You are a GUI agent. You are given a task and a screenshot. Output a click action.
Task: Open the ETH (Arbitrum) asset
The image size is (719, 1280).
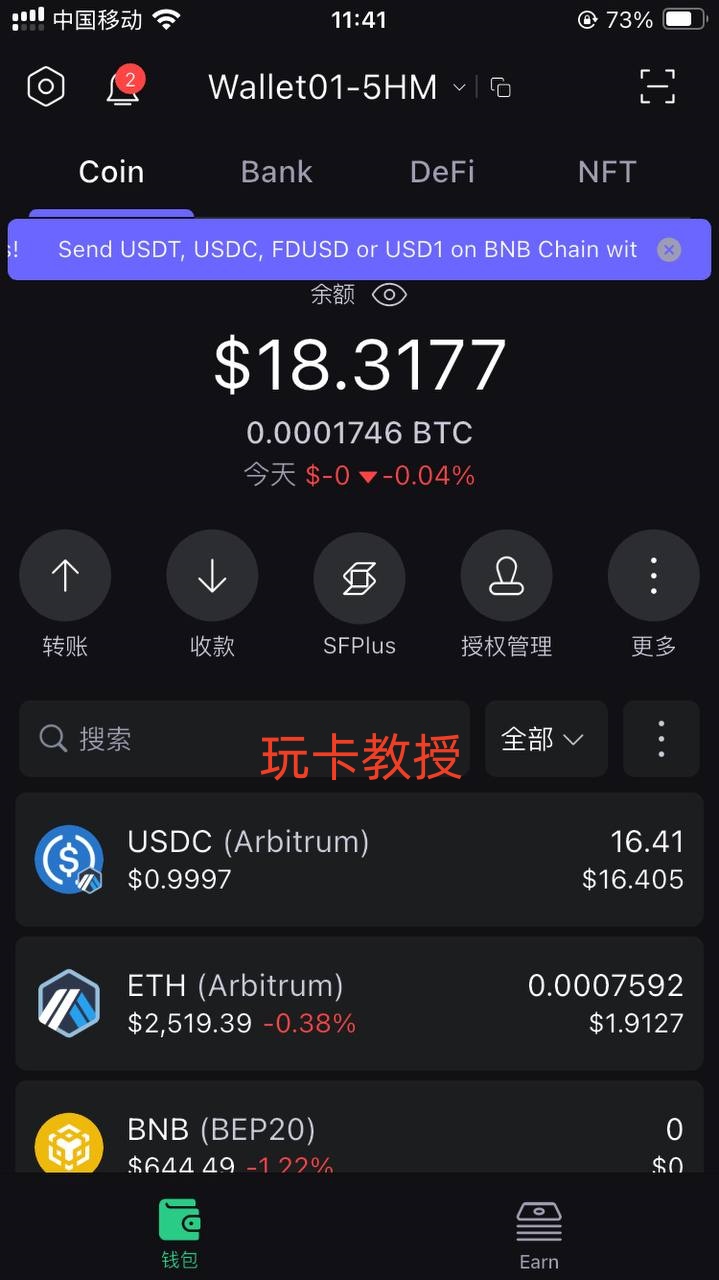pyautogui.click(x=359, y=1003)
